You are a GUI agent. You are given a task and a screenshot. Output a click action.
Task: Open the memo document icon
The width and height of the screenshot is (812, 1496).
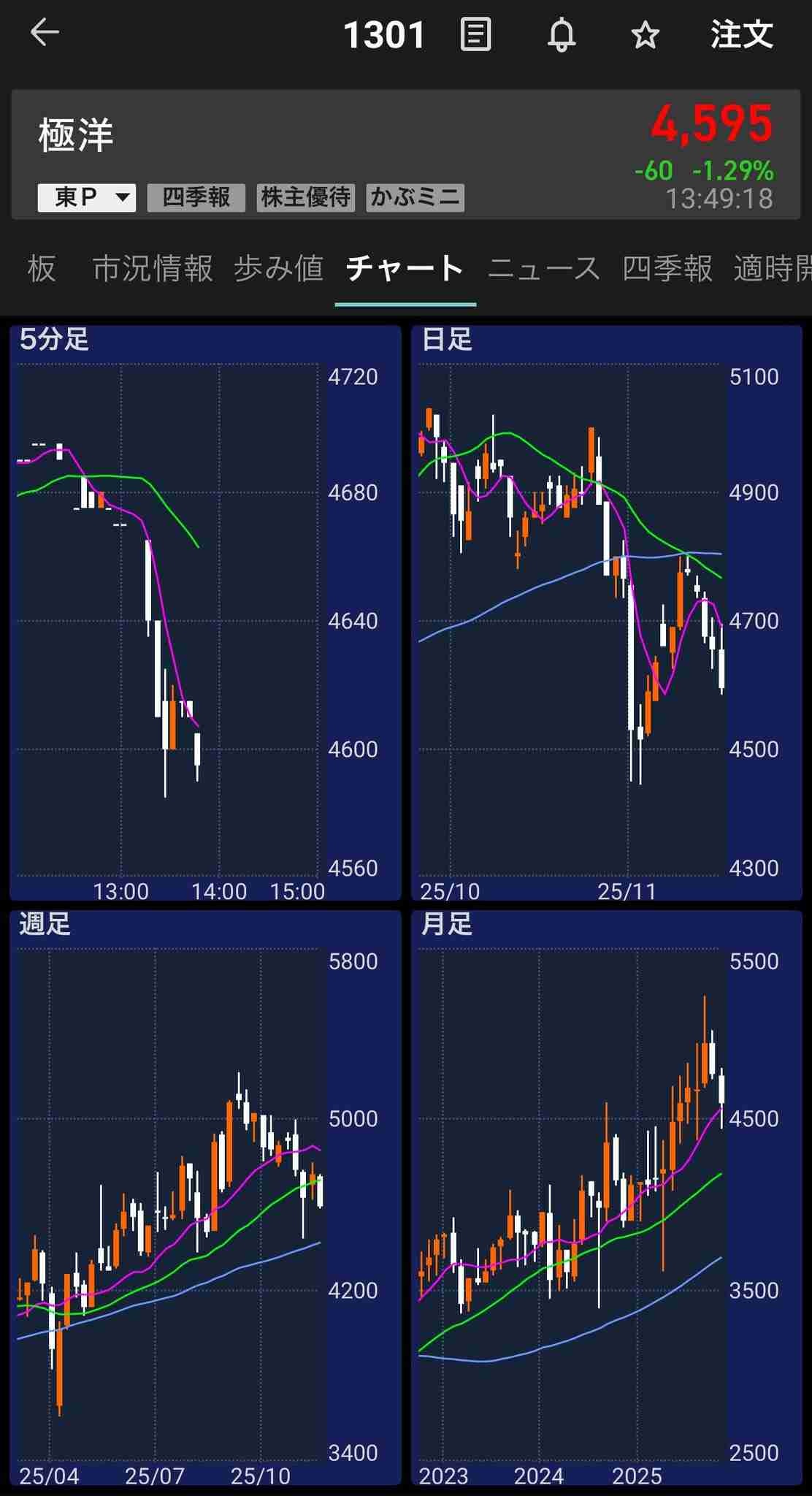tap(475, 34)
